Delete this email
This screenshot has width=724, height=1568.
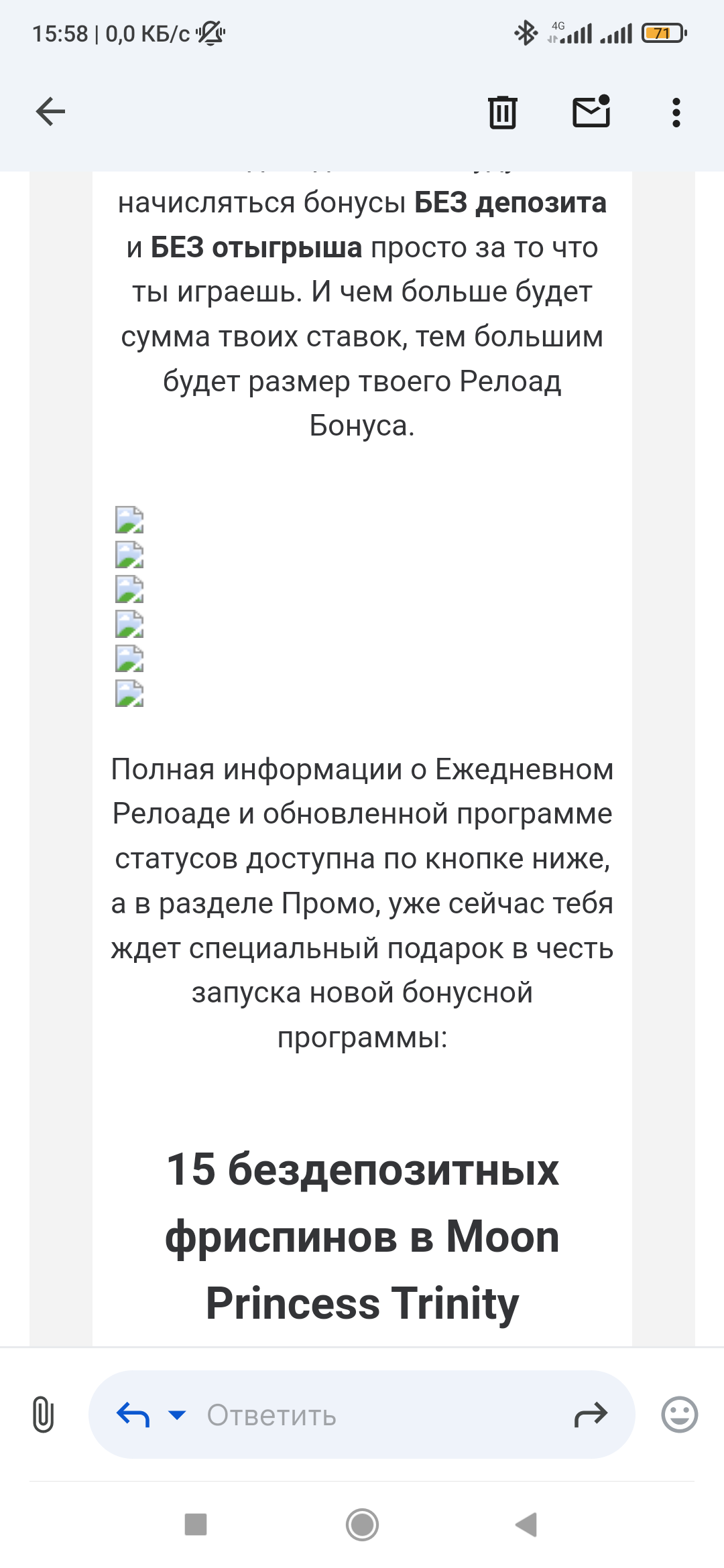[x=502, y=112]
